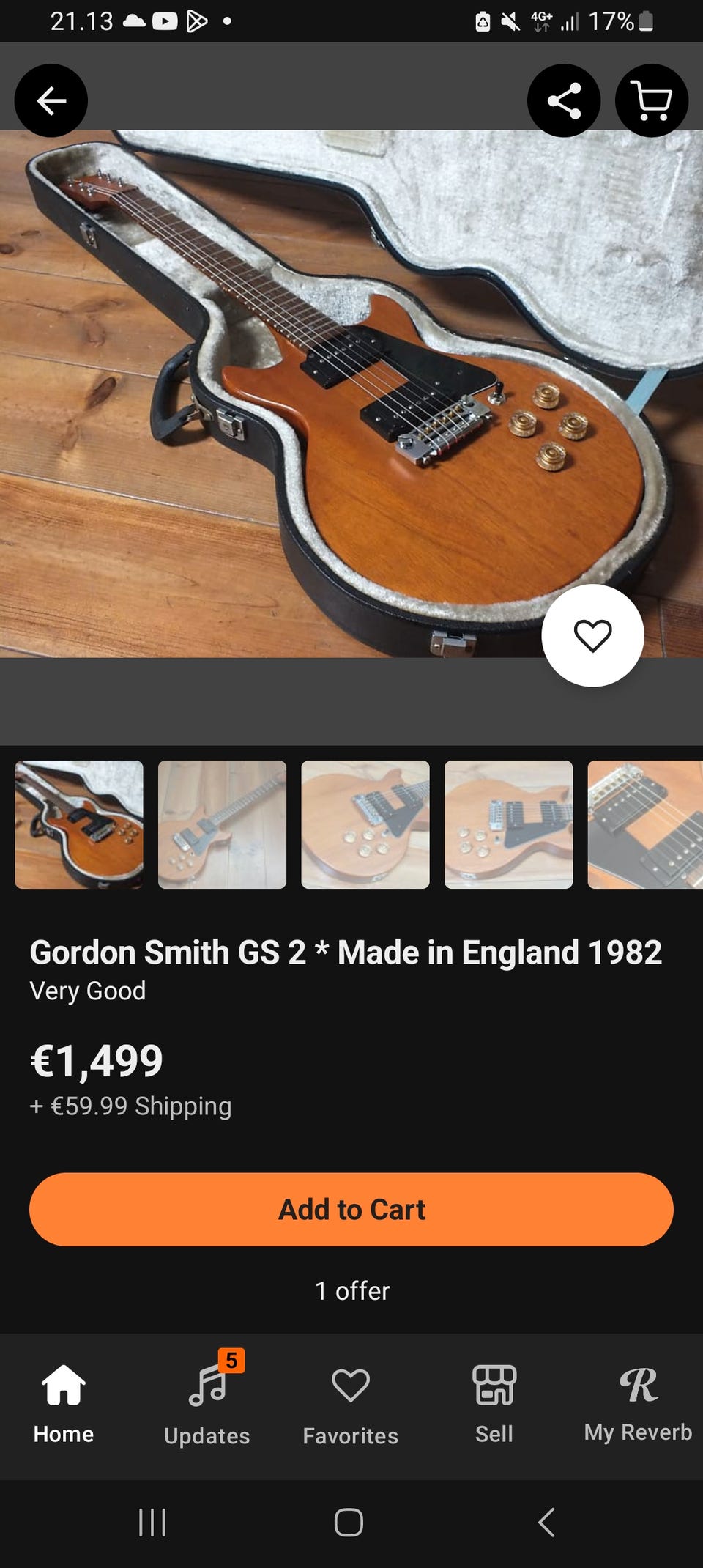Share this Gordon Smith listing
Screen dimensions: 703x1568
(563, 100)
